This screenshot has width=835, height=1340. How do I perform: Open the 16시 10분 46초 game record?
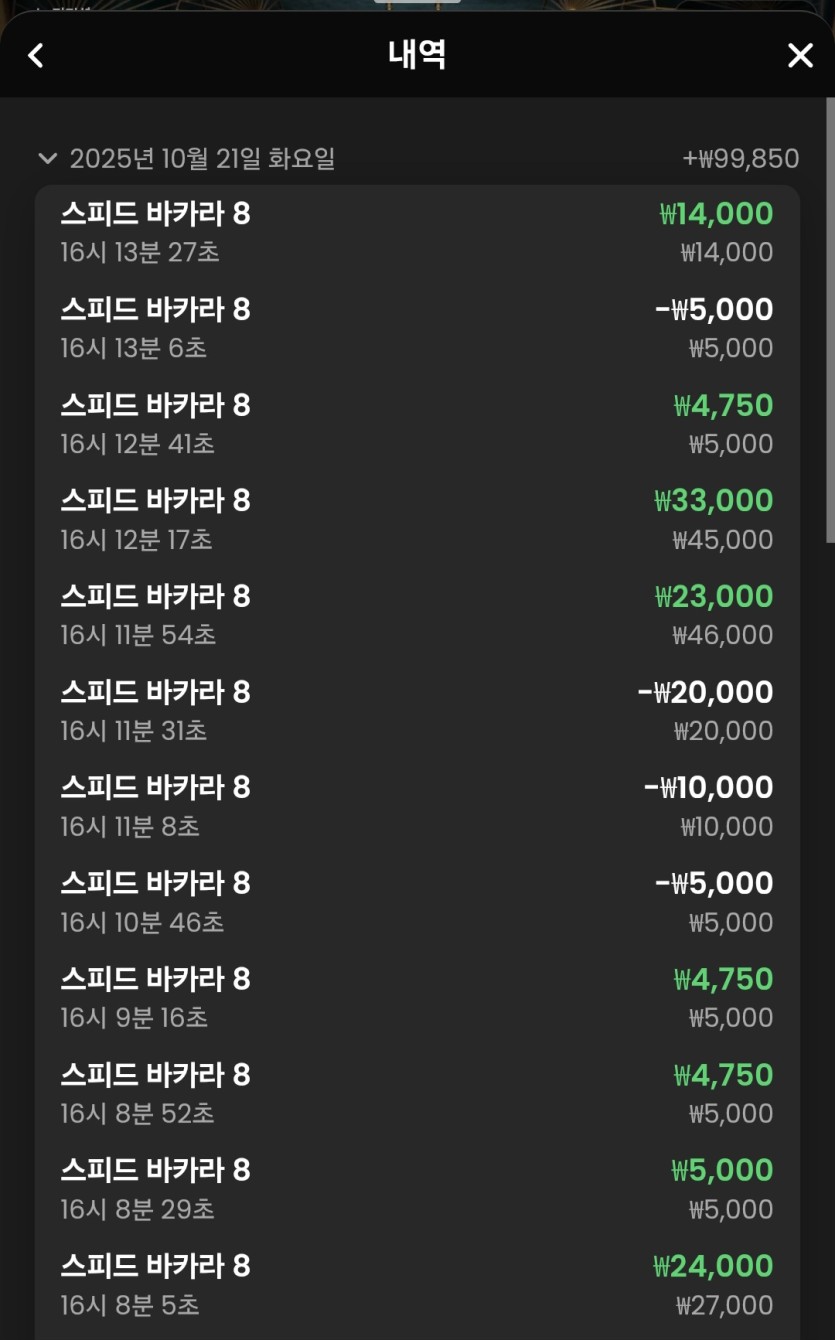coord(417,902)
